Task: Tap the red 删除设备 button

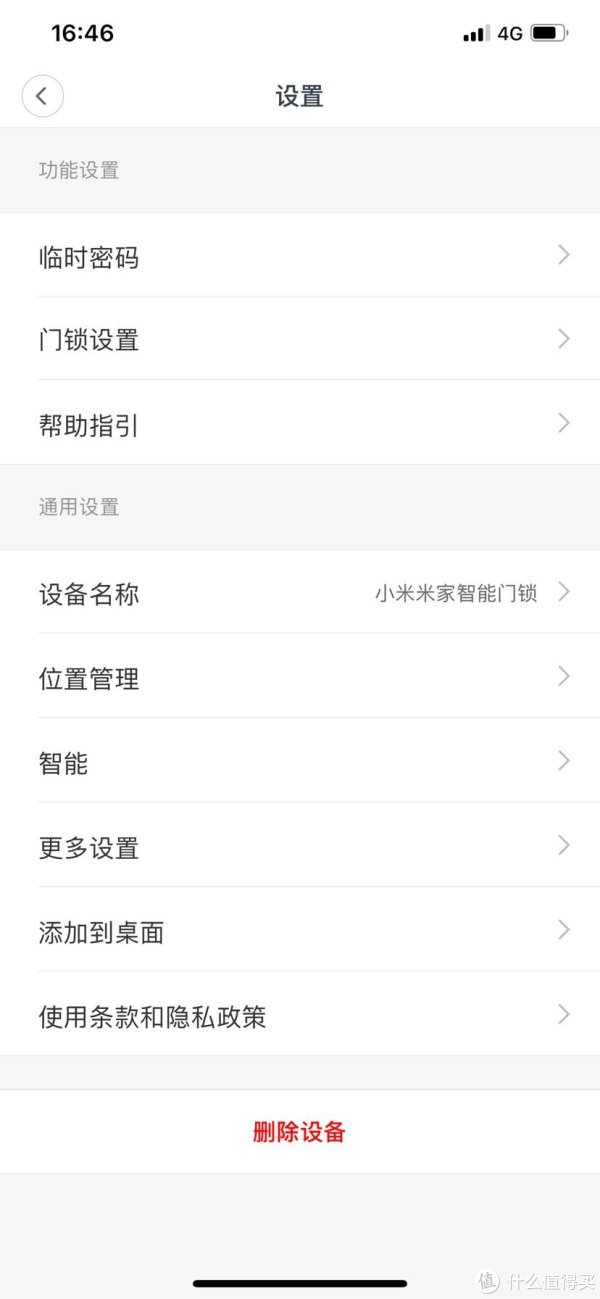Action: 300,1132
